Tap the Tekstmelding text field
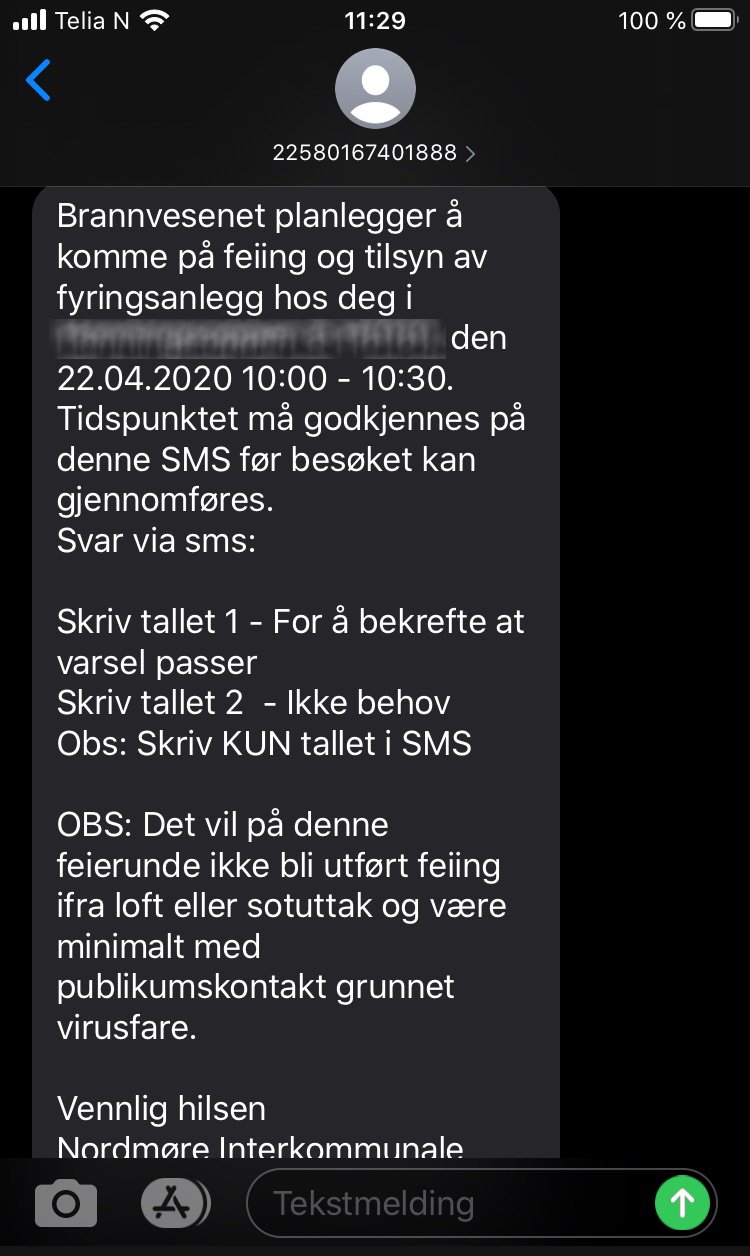The image size is (750, 1256). click(x=450, y=1203)
